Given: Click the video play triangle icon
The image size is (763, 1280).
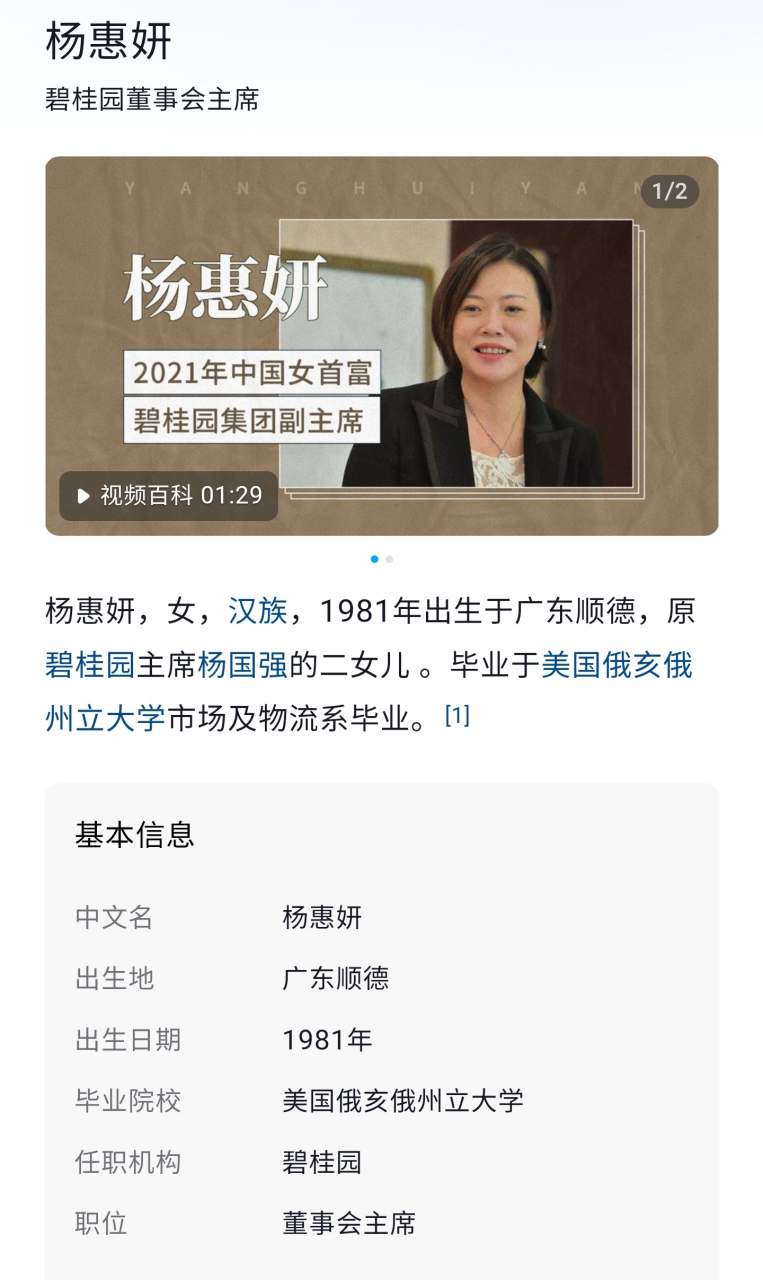Looking at the screenshot, I should 85,495.
